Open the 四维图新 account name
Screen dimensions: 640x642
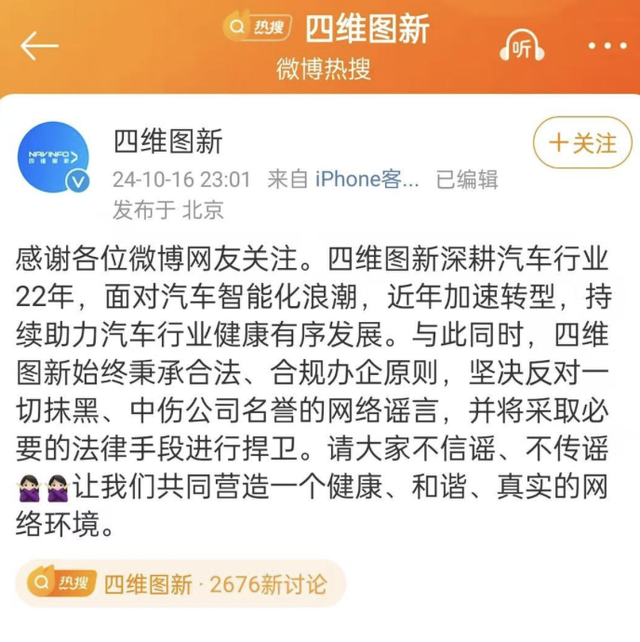coord(168,141)
